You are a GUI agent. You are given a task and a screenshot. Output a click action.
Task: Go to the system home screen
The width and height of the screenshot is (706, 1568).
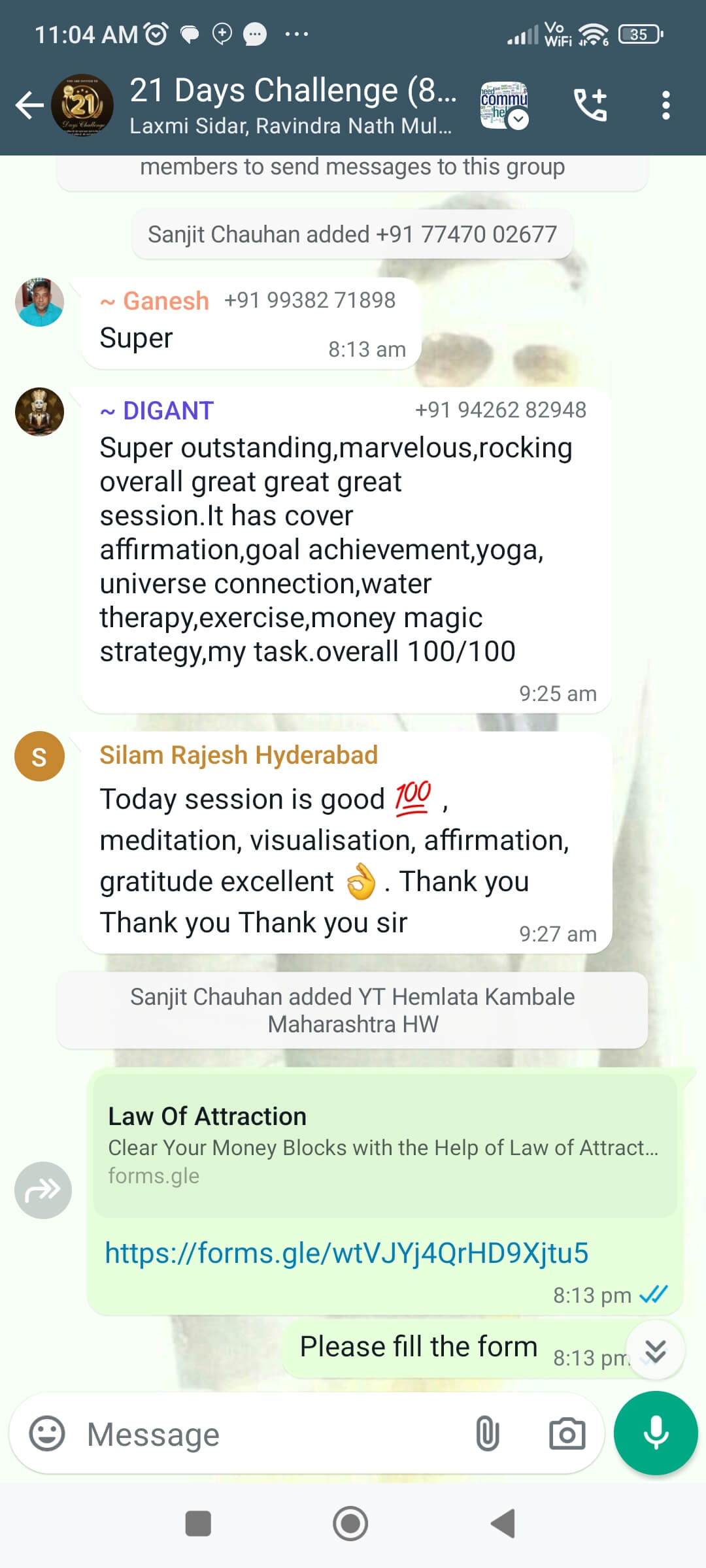(351, 1524)
